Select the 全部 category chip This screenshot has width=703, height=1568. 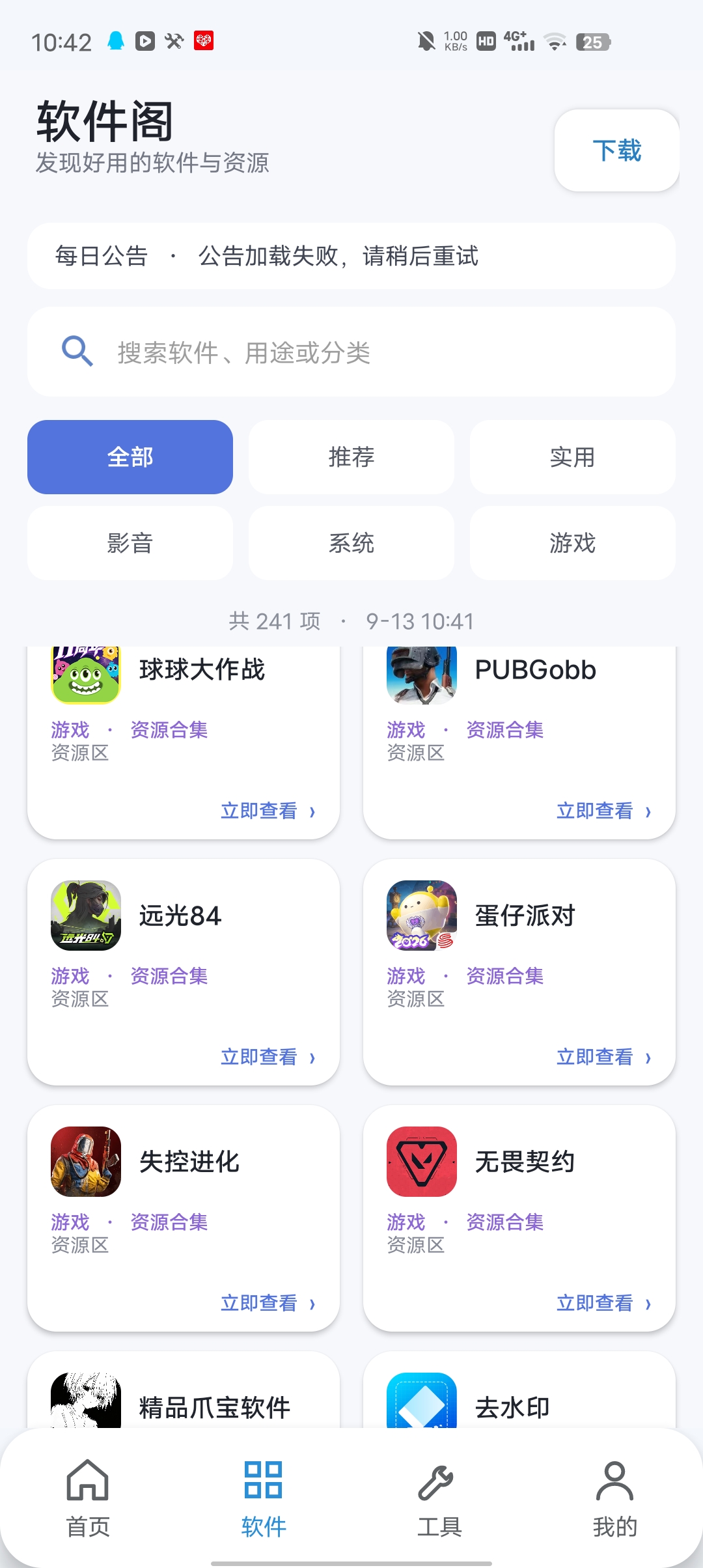tap(130, 457)
